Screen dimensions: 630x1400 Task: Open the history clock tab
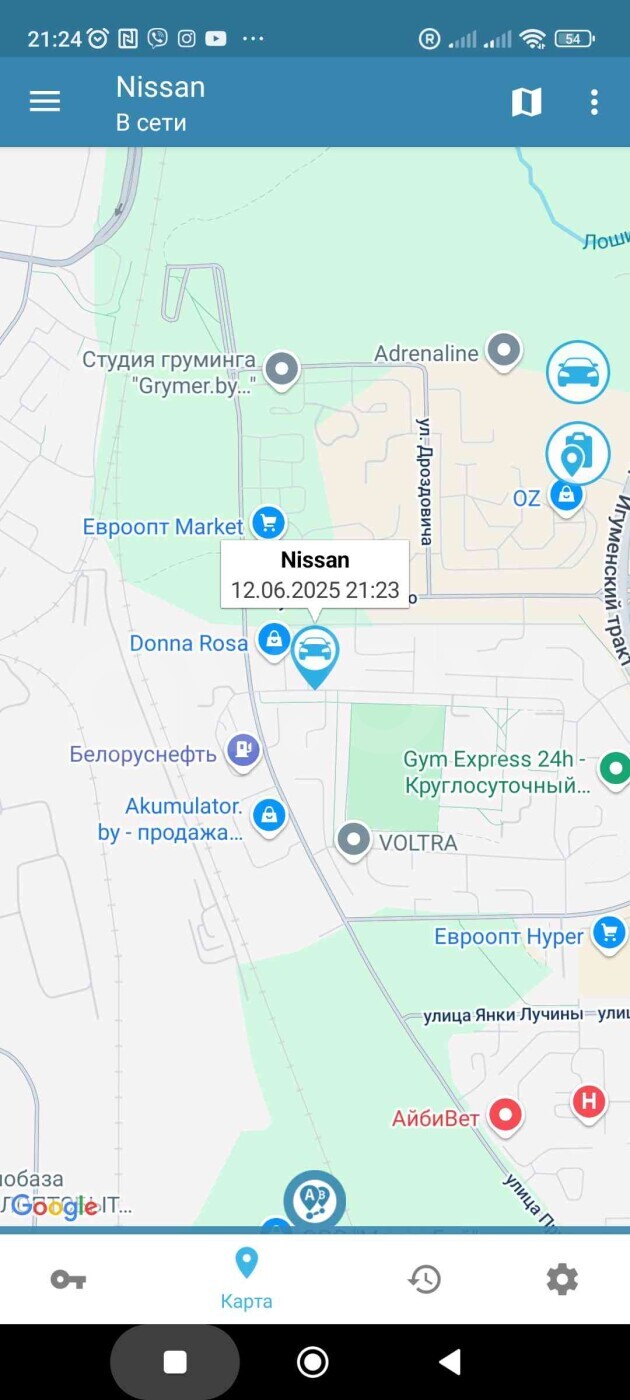point(424,1279)
